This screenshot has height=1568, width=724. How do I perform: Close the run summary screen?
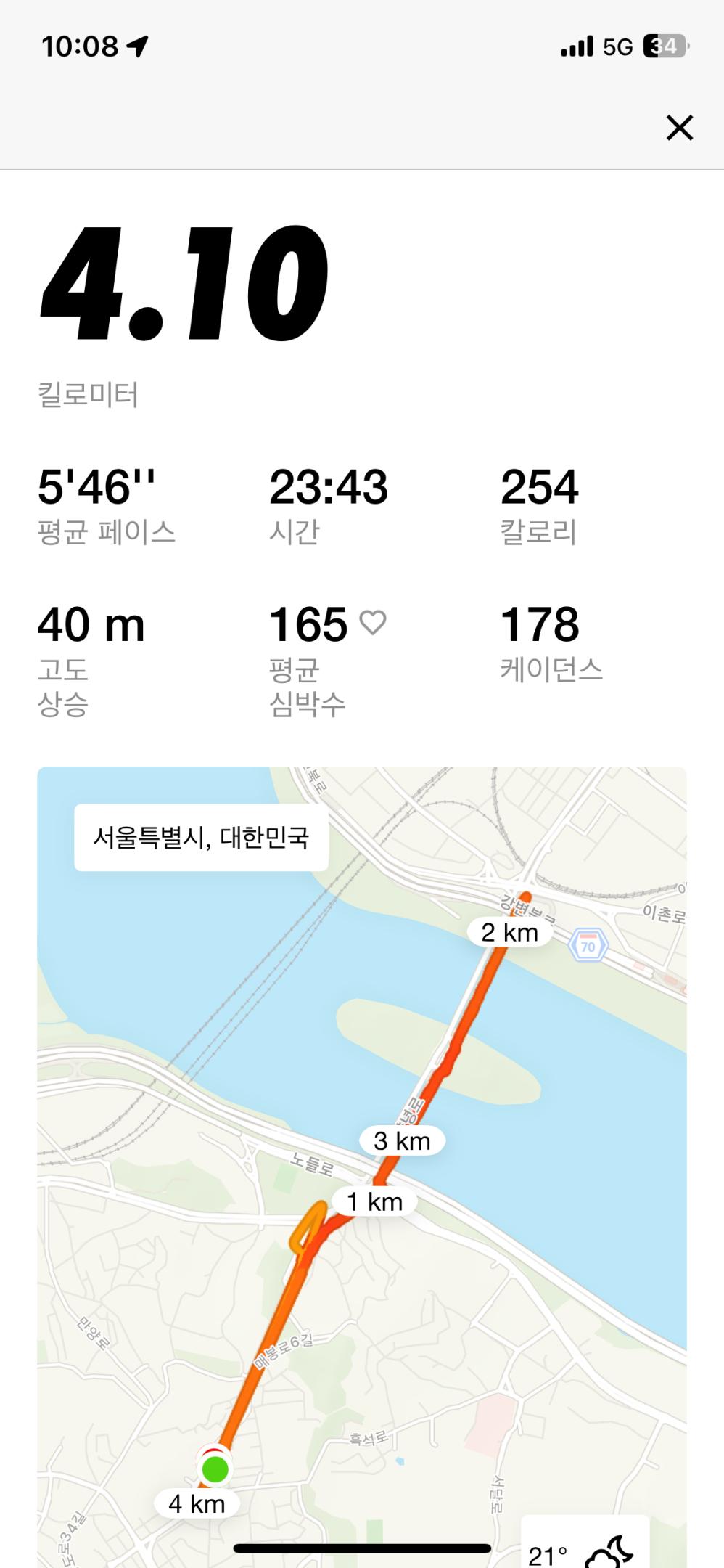[679, 128]
